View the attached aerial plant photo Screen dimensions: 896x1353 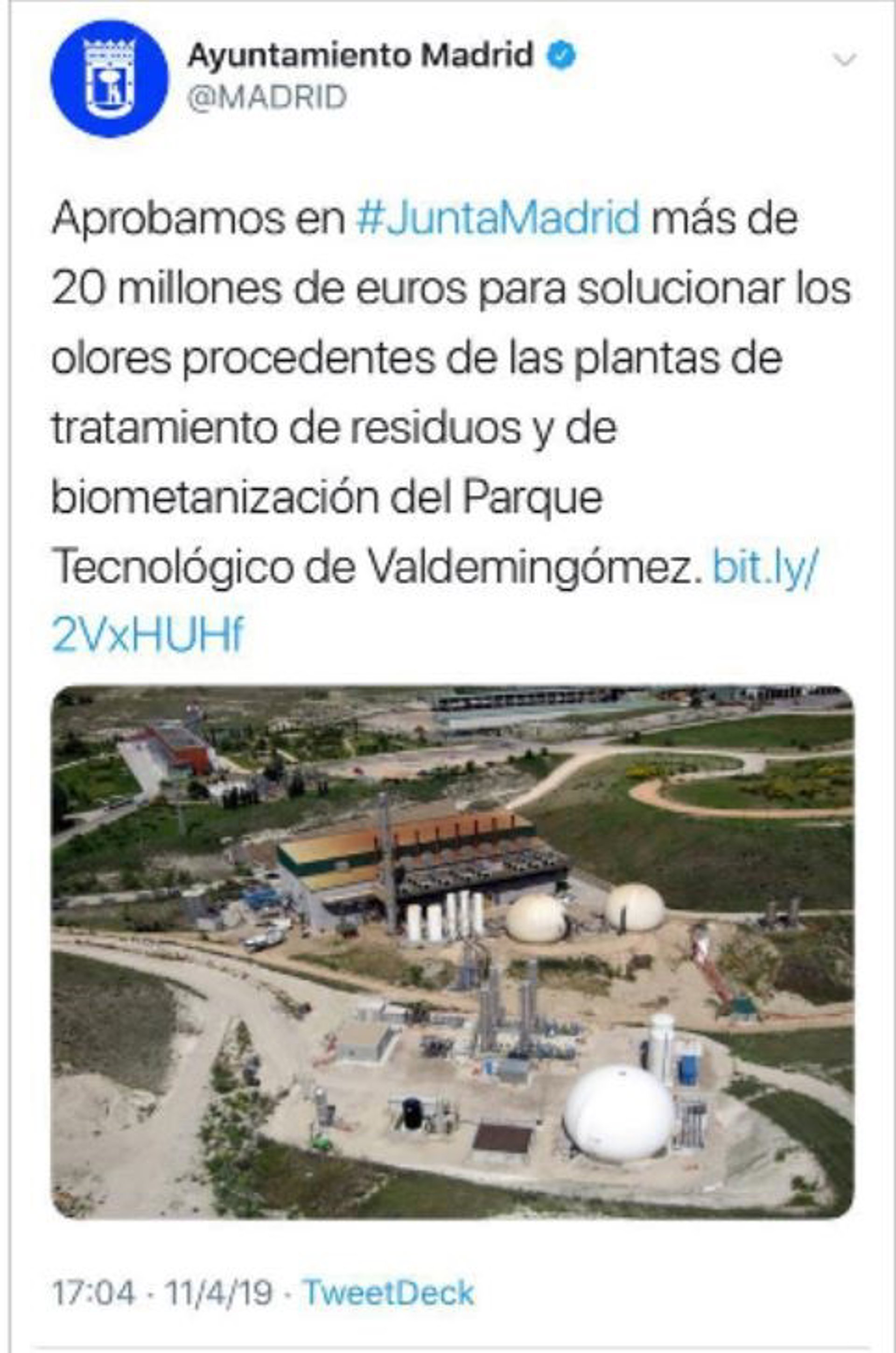tap(453, 951)
